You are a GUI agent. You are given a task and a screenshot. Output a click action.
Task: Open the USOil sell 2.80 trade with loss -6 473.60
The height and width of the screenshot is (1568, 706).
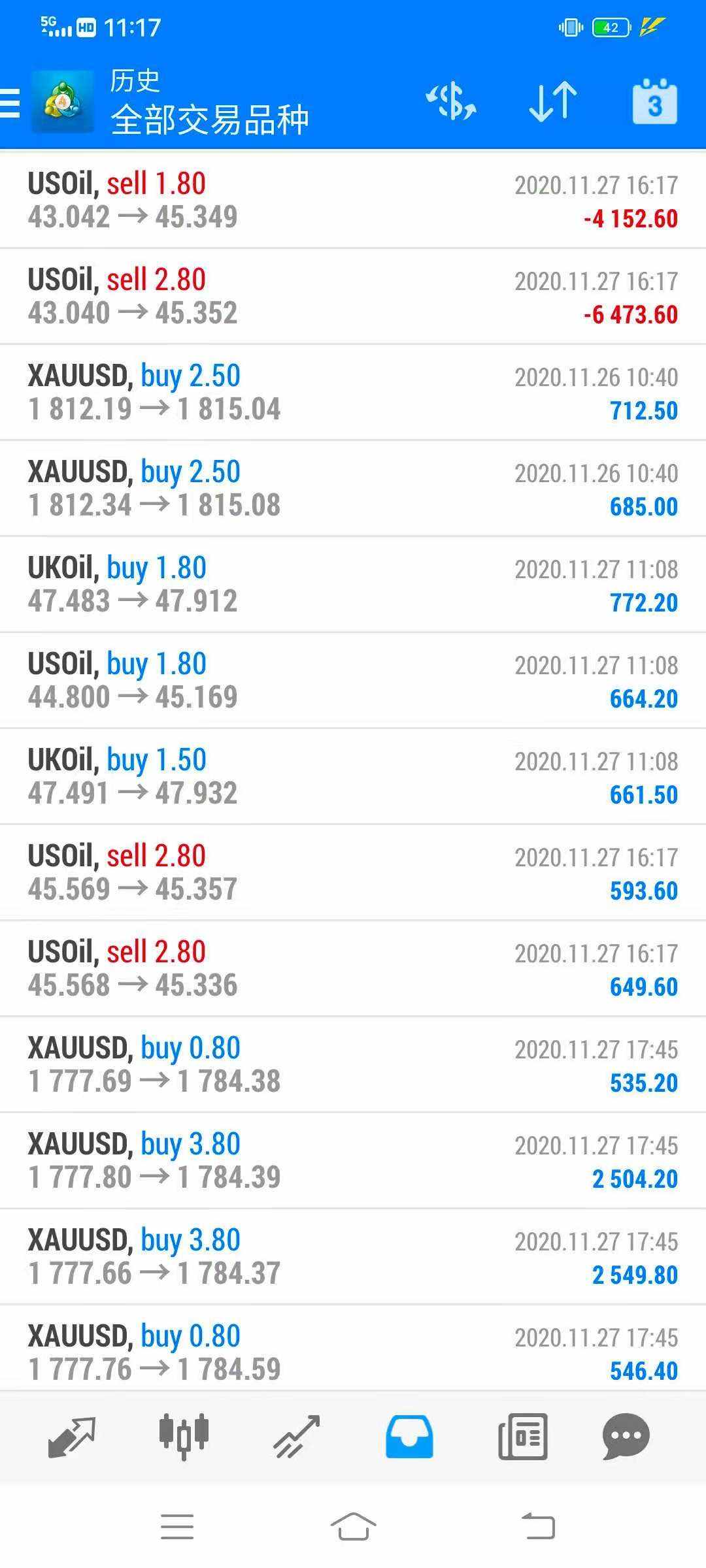353,296
